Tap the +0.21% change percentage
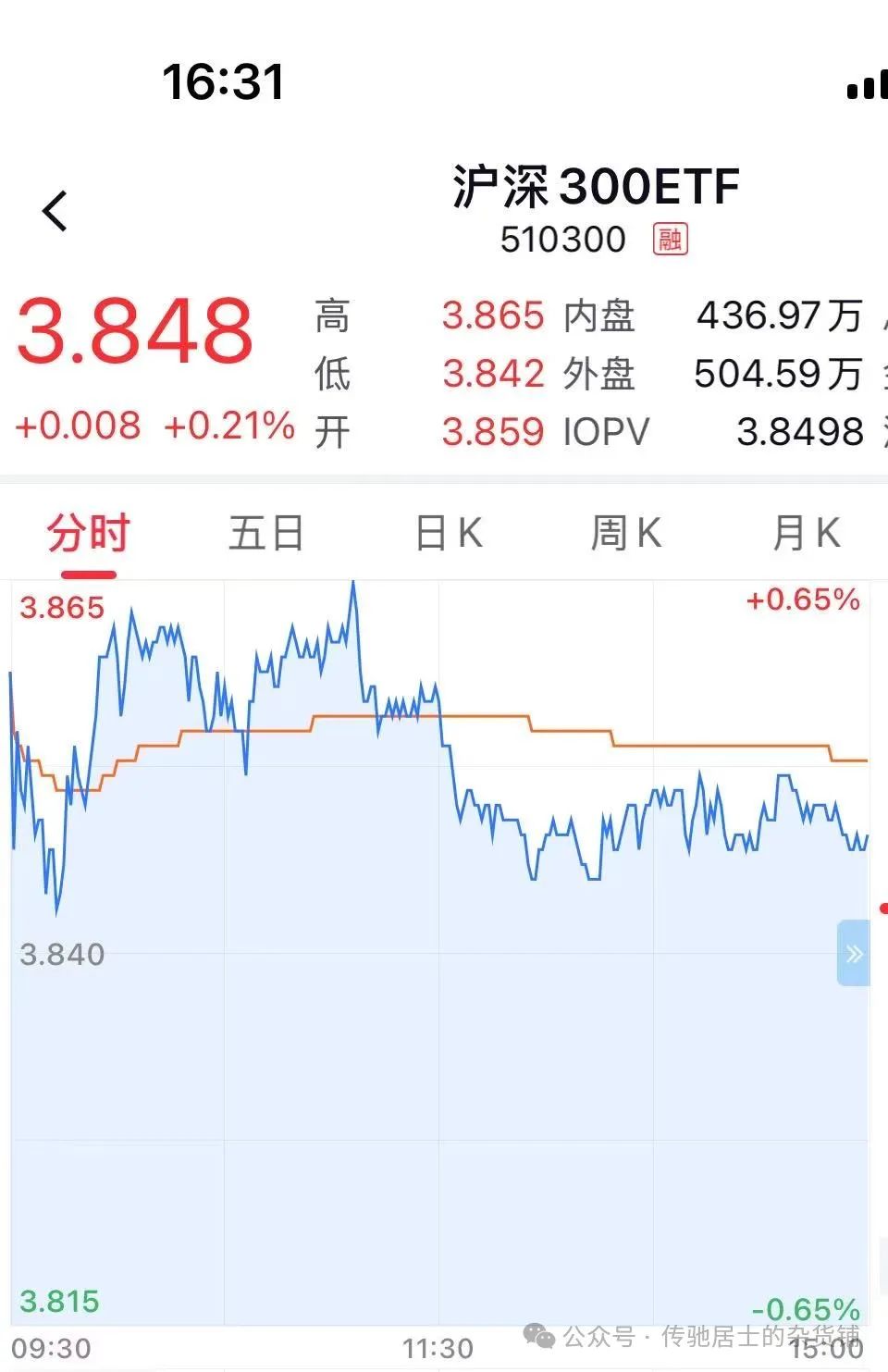The image size is (888, 1372). [x=228, y=426]
